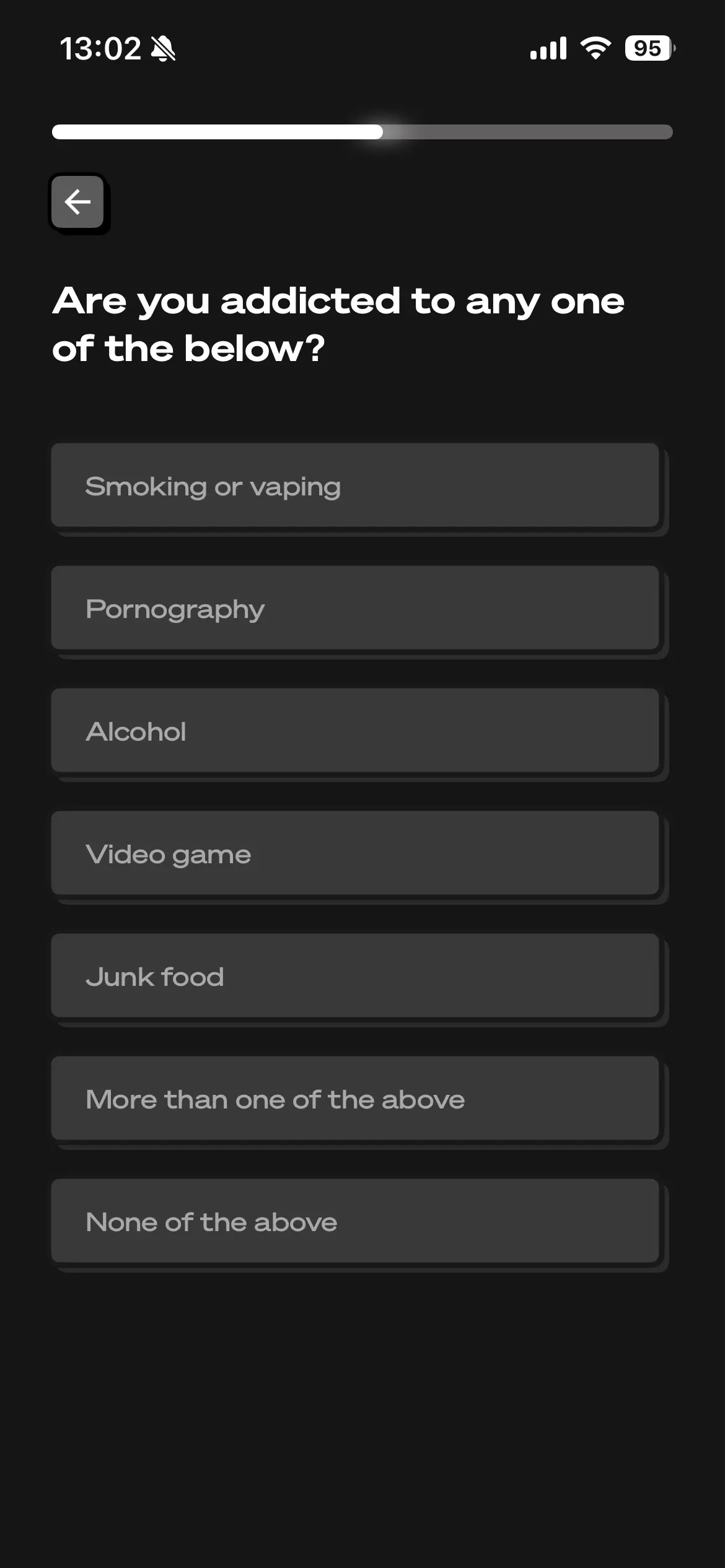Tap the Junk food answer

(354, 977)
